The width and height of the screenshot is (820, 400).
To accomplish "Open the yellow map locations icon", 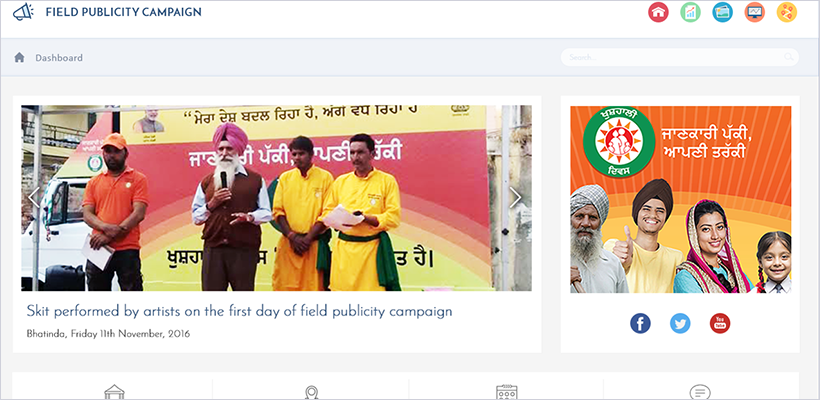I will click(787, 13).
